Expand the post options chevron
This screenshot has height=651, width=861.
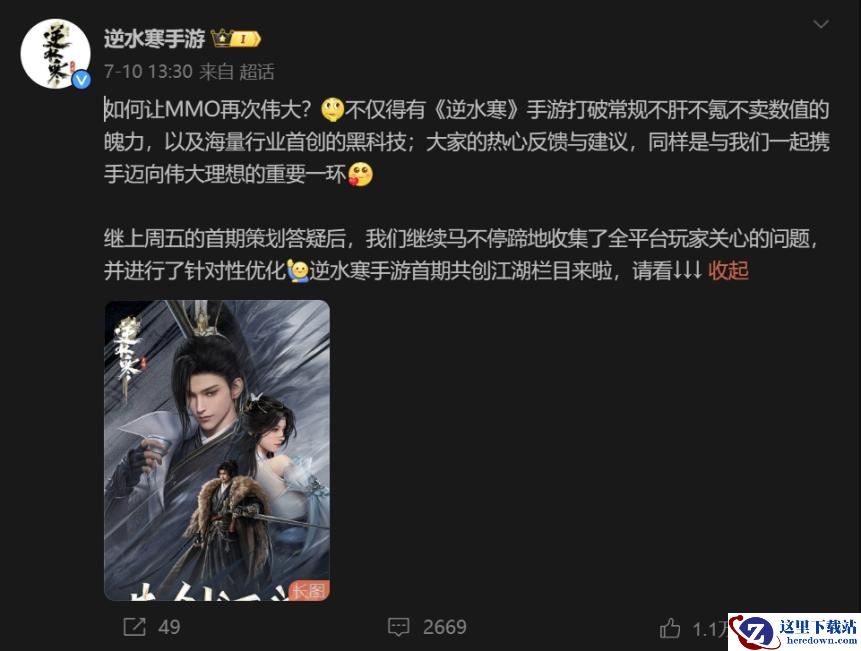coord(821,24)
